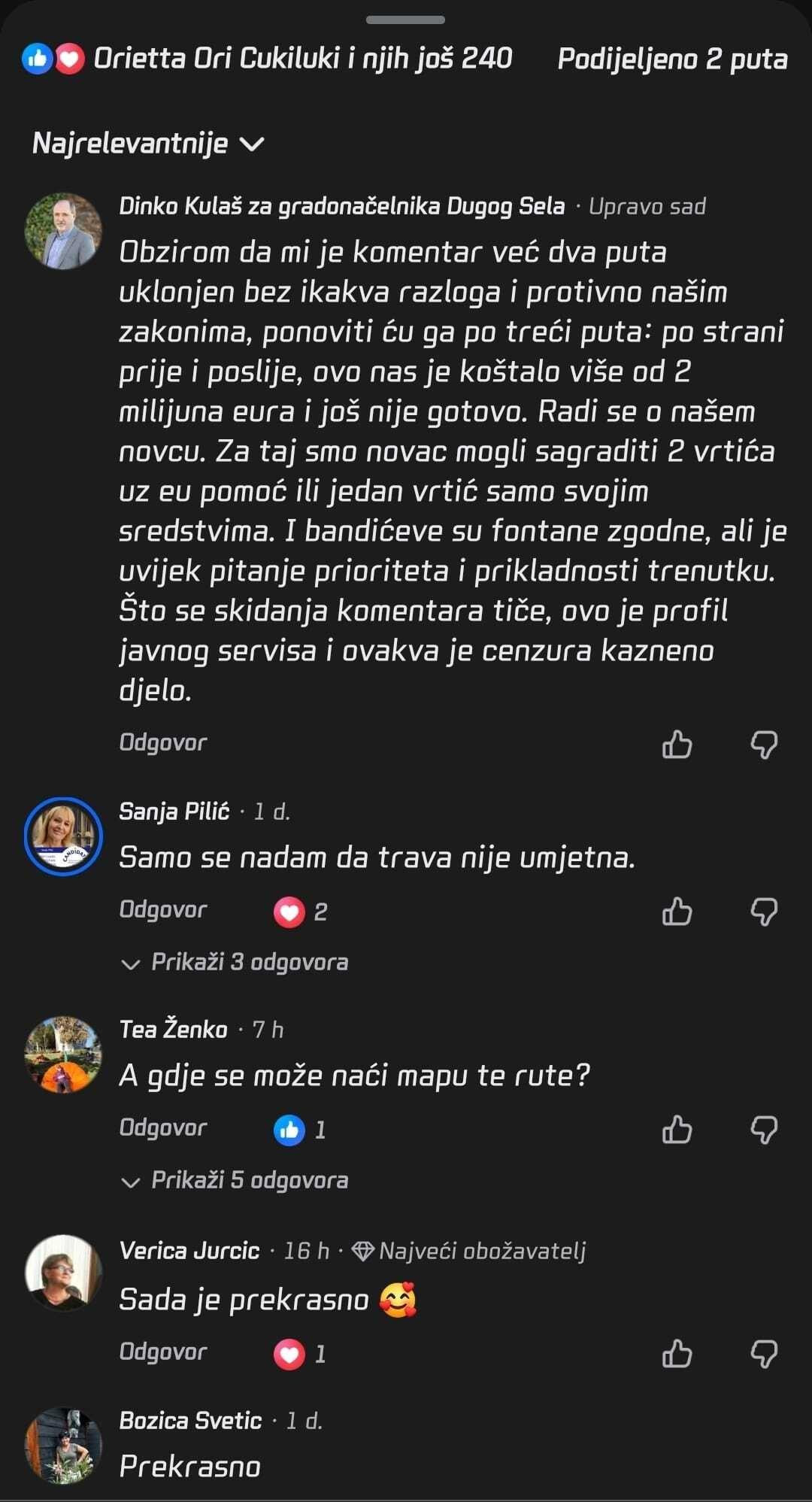Like Verica Jurcic's comment
Viewport: 812px width, 1502px height.
(677, 1354)
